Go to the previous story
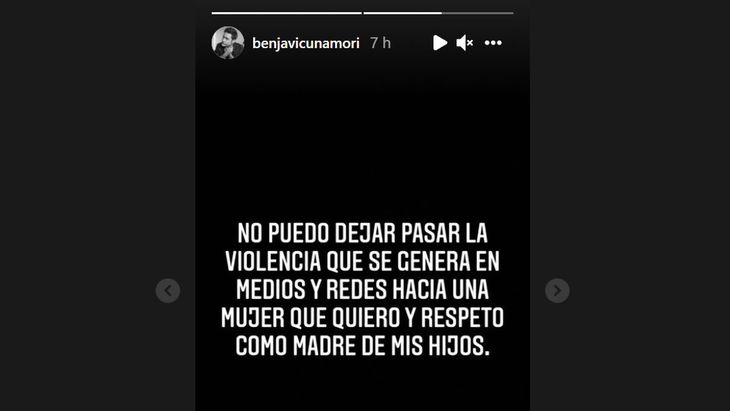Screen dimensions: 730x411 point(168,291)
